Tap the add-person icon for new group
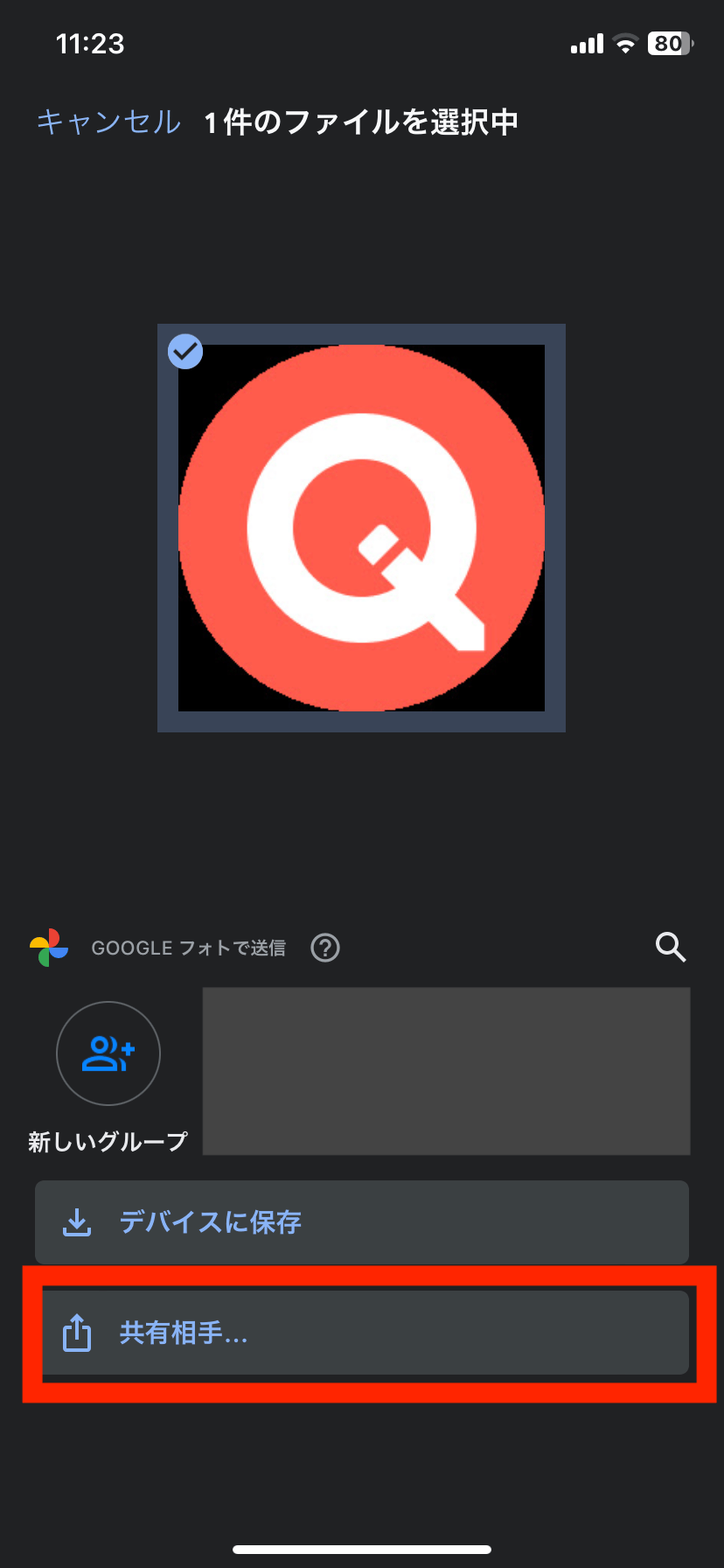 [x=108, y=1053]
